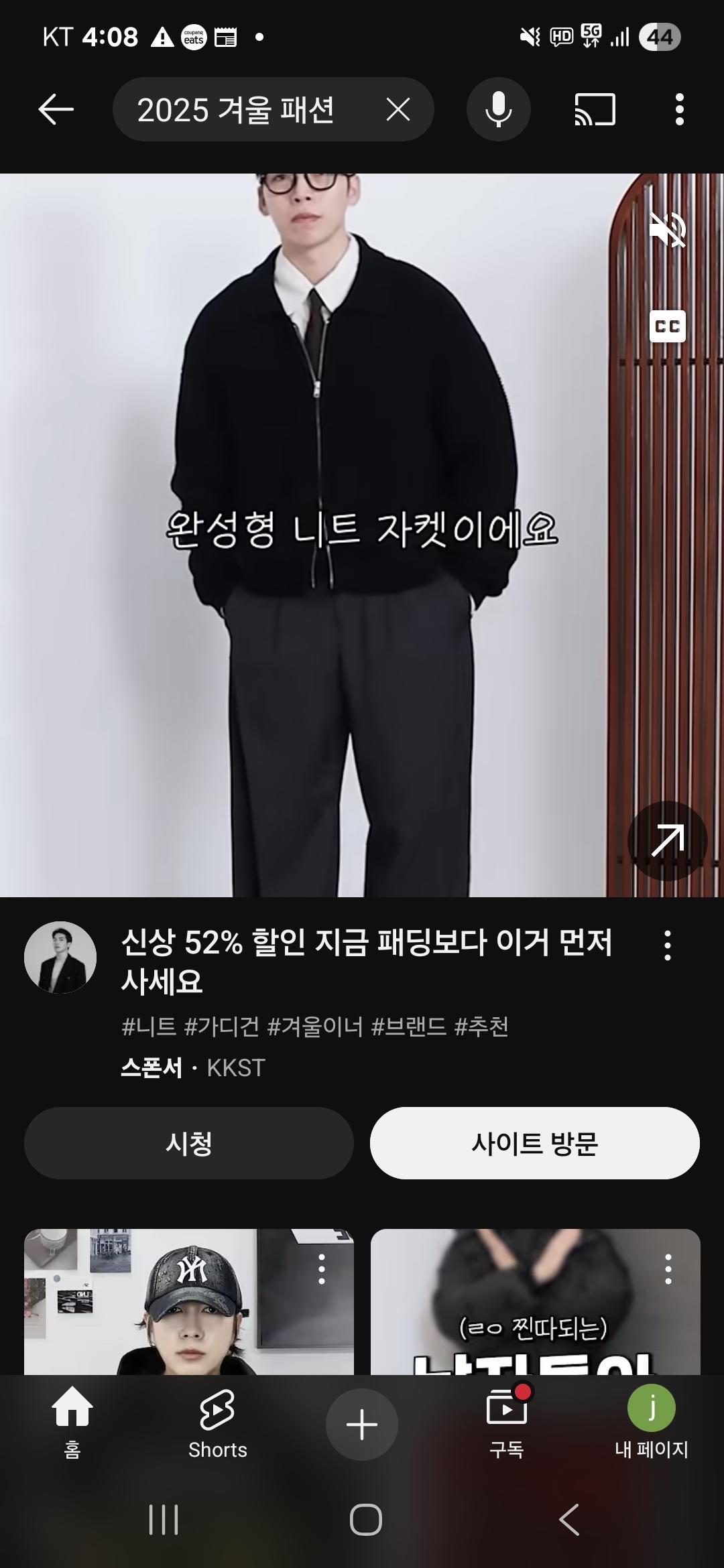Viewport: 724px width, 1568px height.
Task: Go back from search results
Action: click(x=56, y=110)
